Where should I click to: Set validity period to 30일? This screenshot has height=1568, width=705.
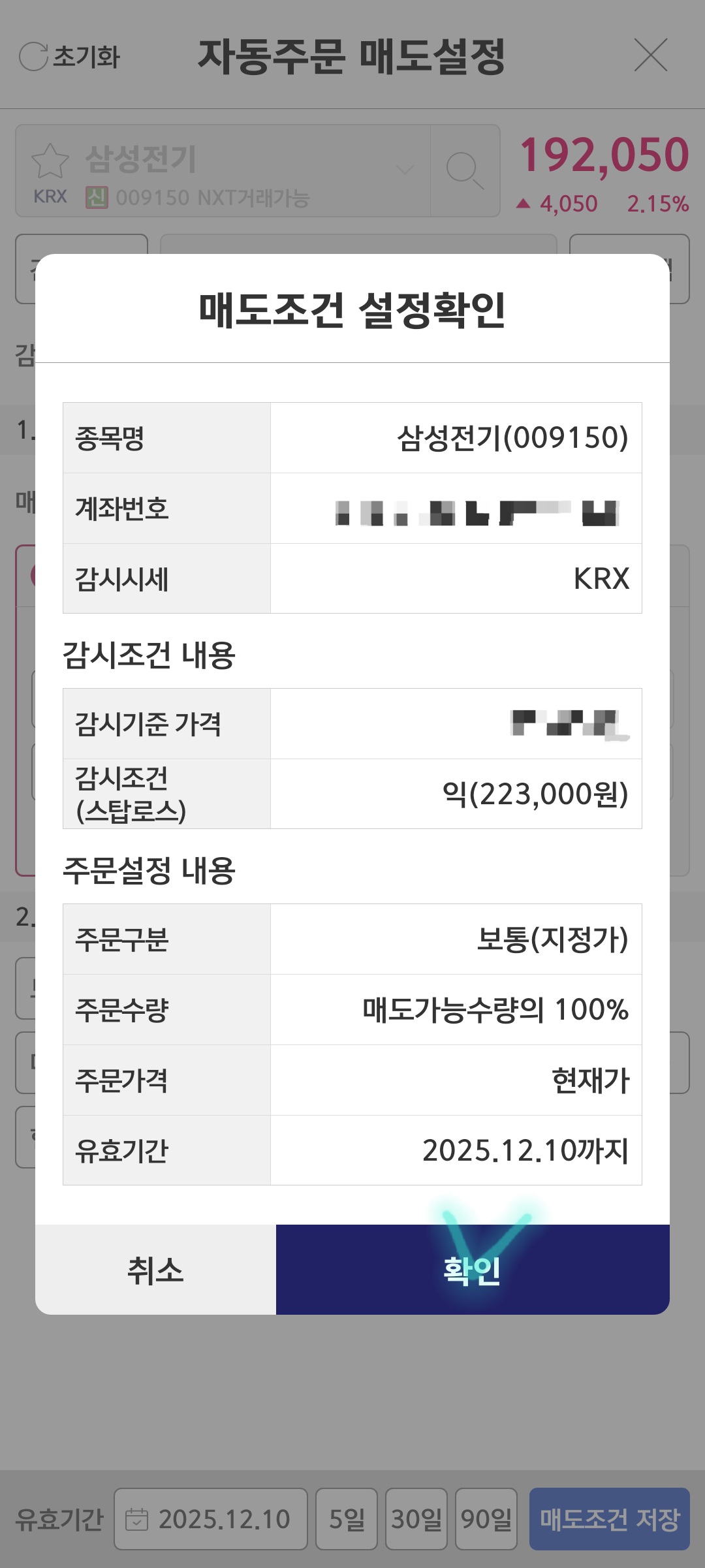417,1519
